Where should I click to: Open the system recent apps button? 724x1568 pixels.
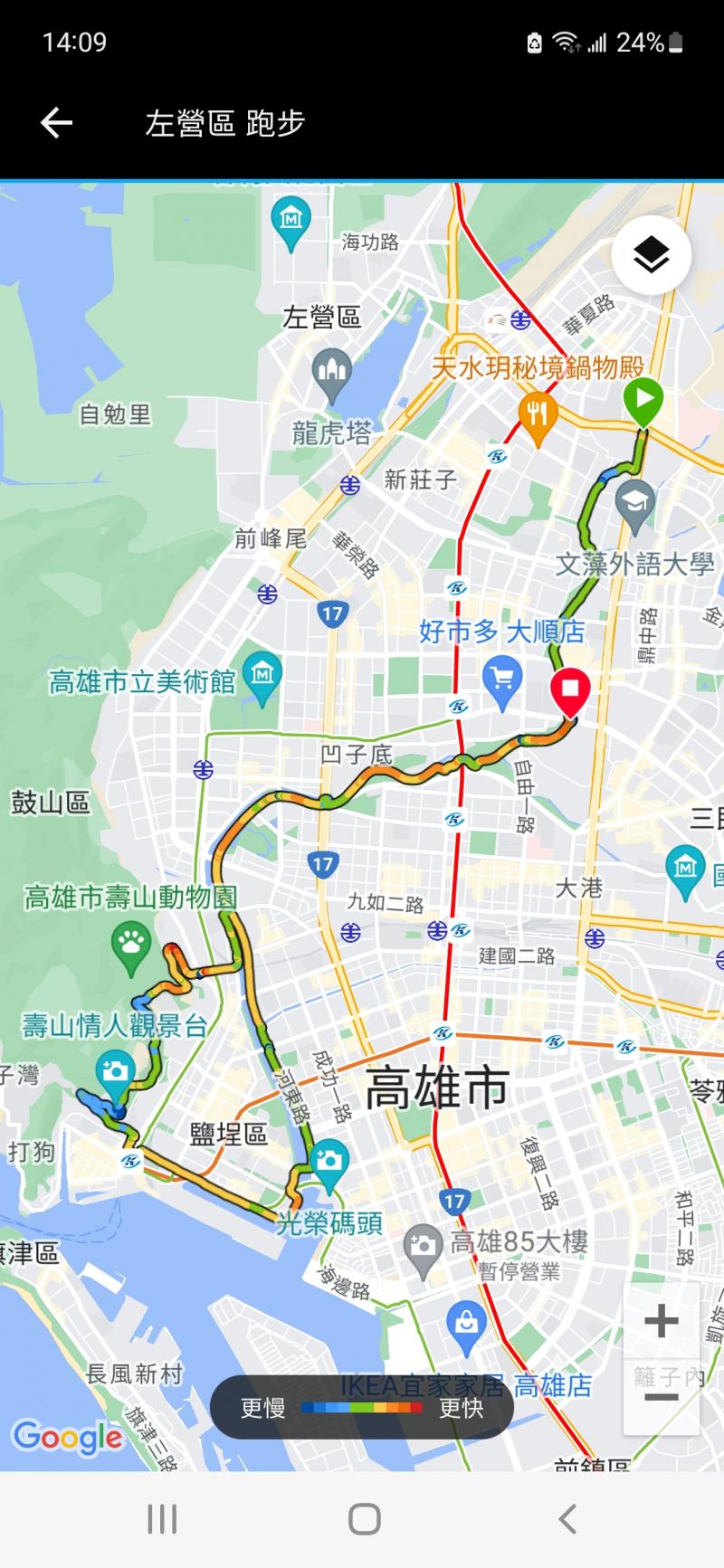coord(162,1519)
